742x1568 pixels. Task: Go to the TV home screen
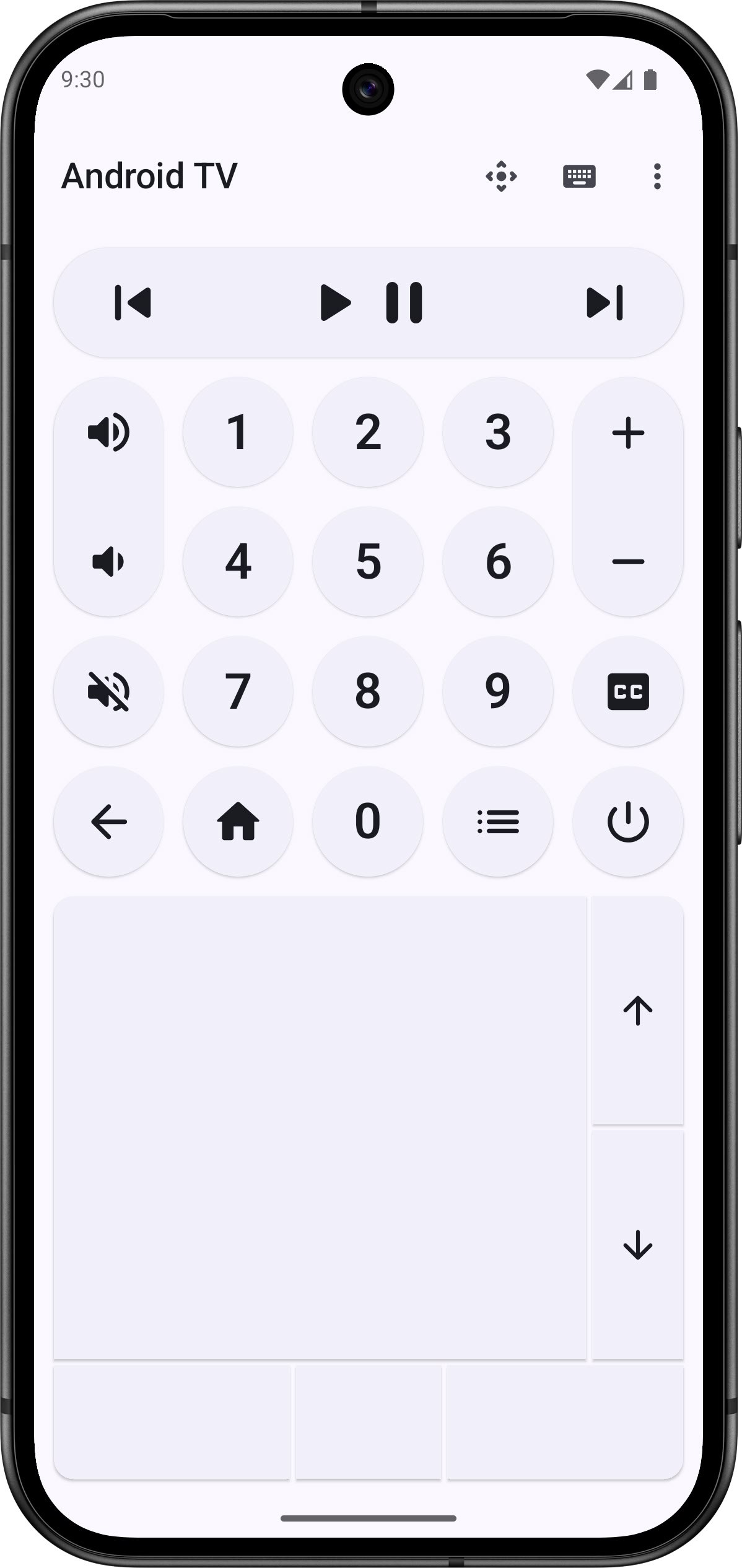(x=238, y=821)
